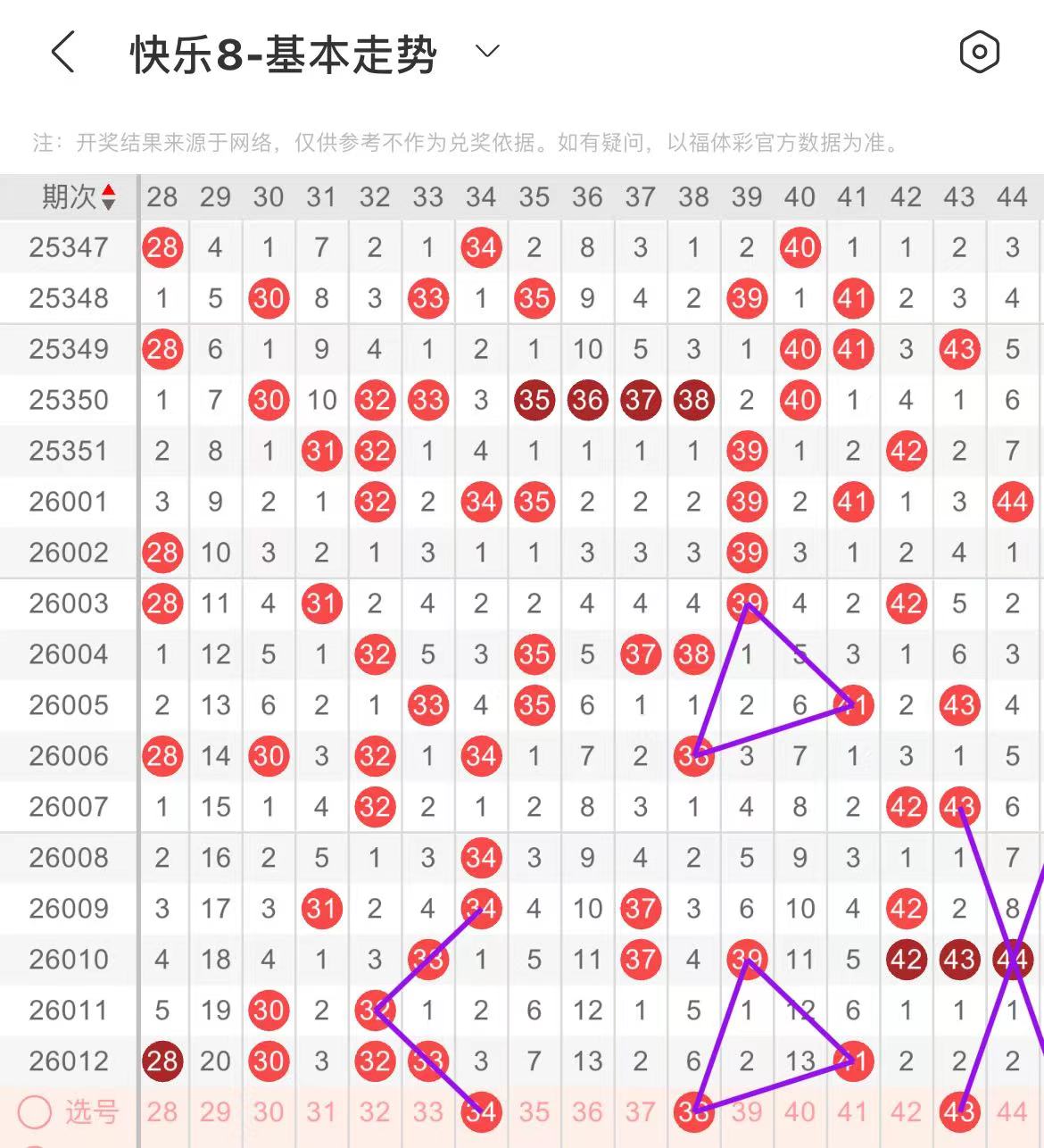
Task: Select number 37 in the 选号 row
Action: click(x=640, y=1112)
